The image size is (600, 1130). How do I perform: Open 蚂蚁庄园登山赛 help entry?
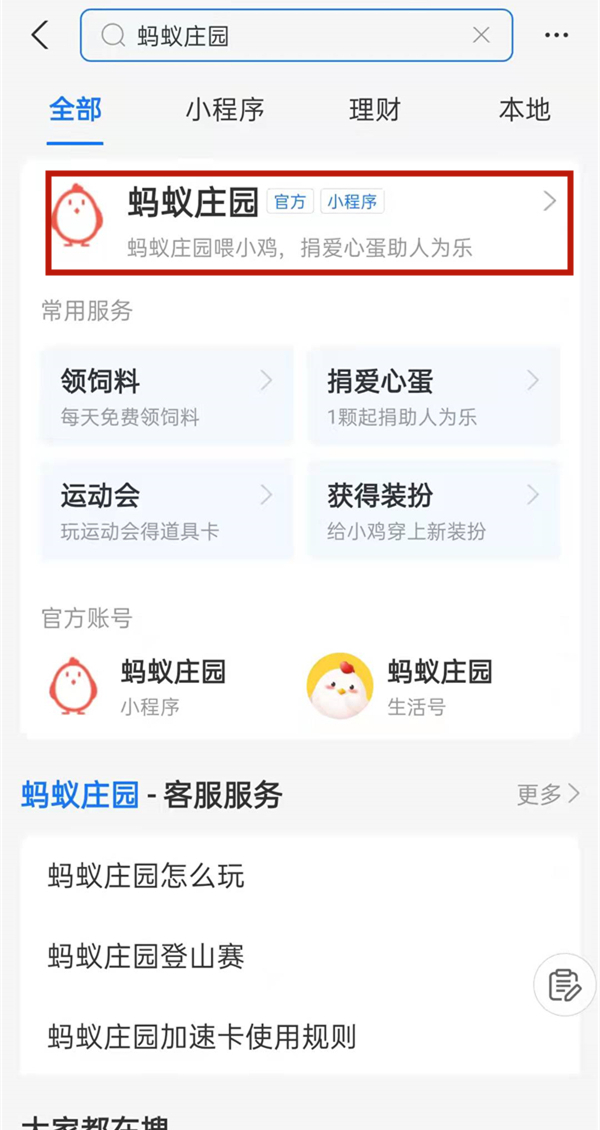click(x=146, y=956)
